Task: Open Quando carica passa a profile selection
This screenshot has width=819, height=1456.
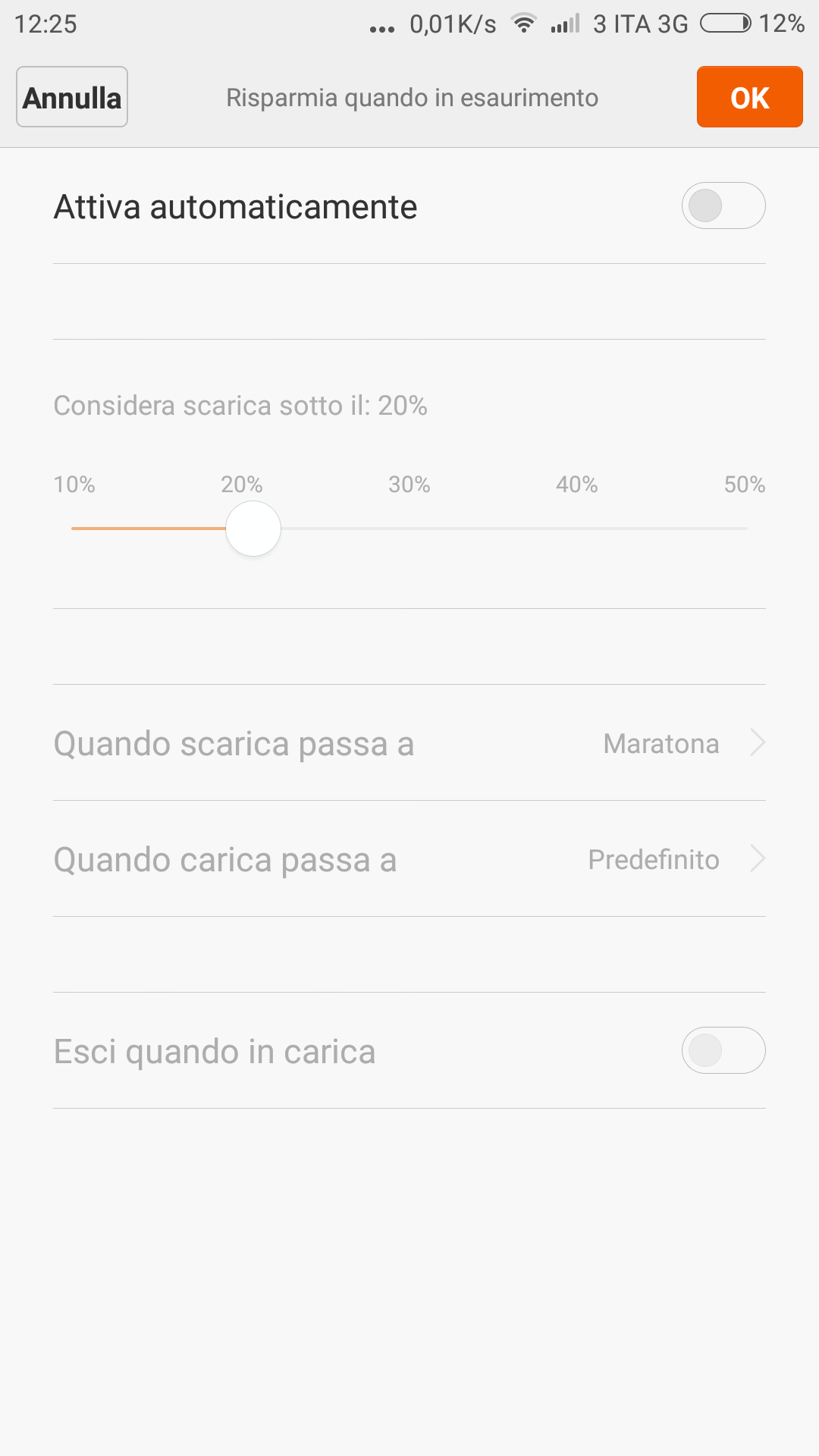Action: (x=409, y=859)
